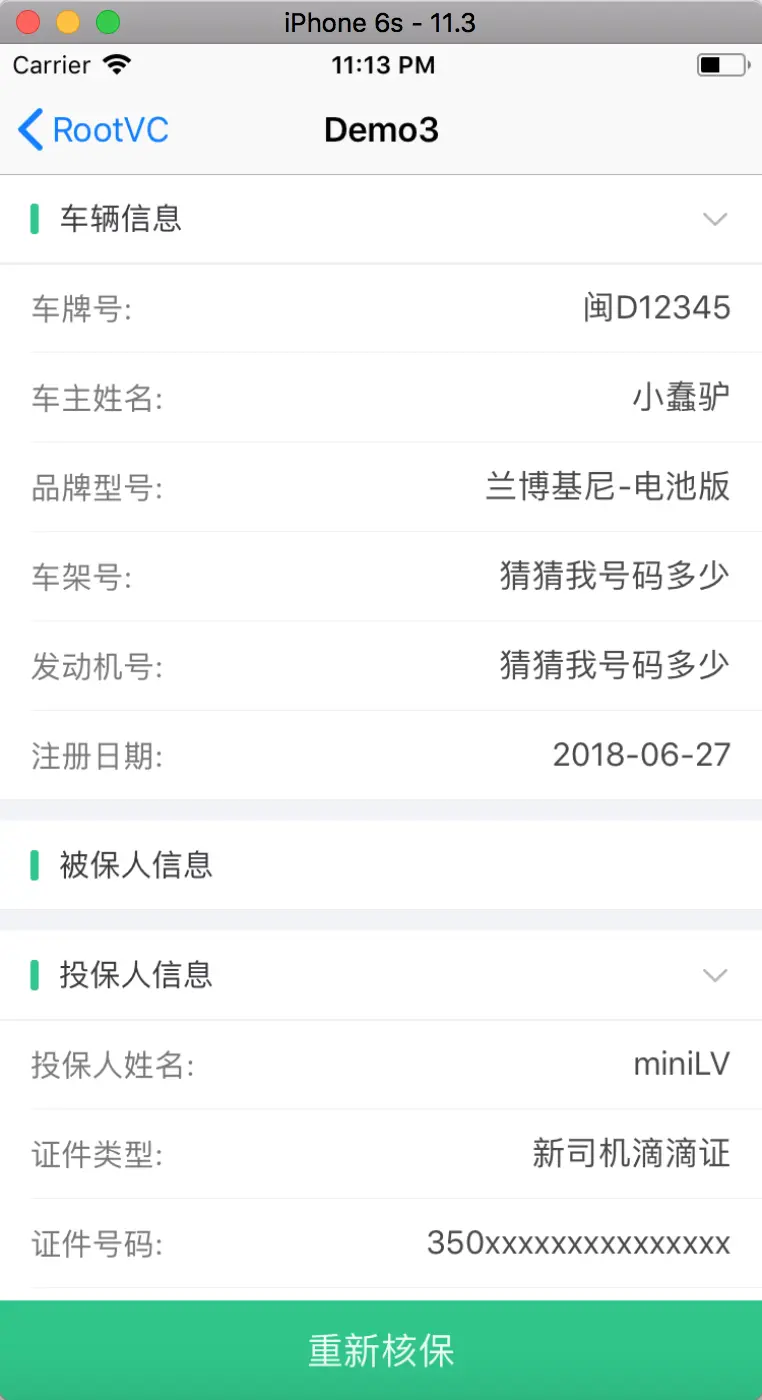Tap the back chevron next to RootVC
The width and height of the screenshot is (762, 1400).
[x=28, y=129]
